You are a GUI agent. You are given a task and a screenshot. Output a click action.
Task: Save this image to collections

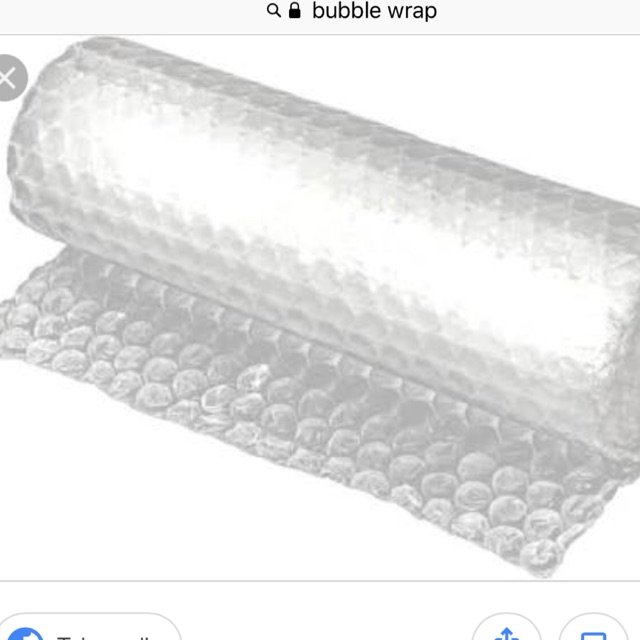click(596, 632)
